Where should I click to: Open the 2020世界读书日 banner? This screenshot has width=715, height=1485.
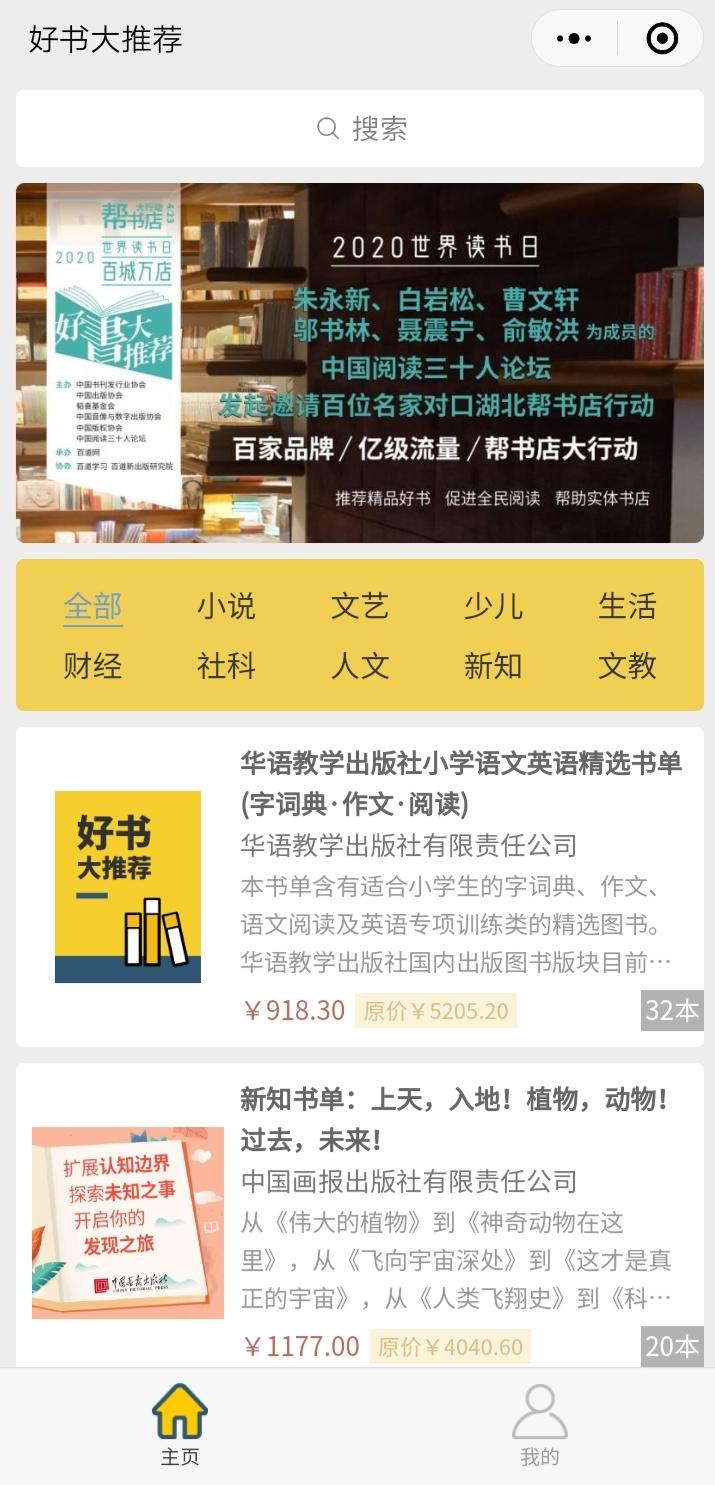[359, 362]
